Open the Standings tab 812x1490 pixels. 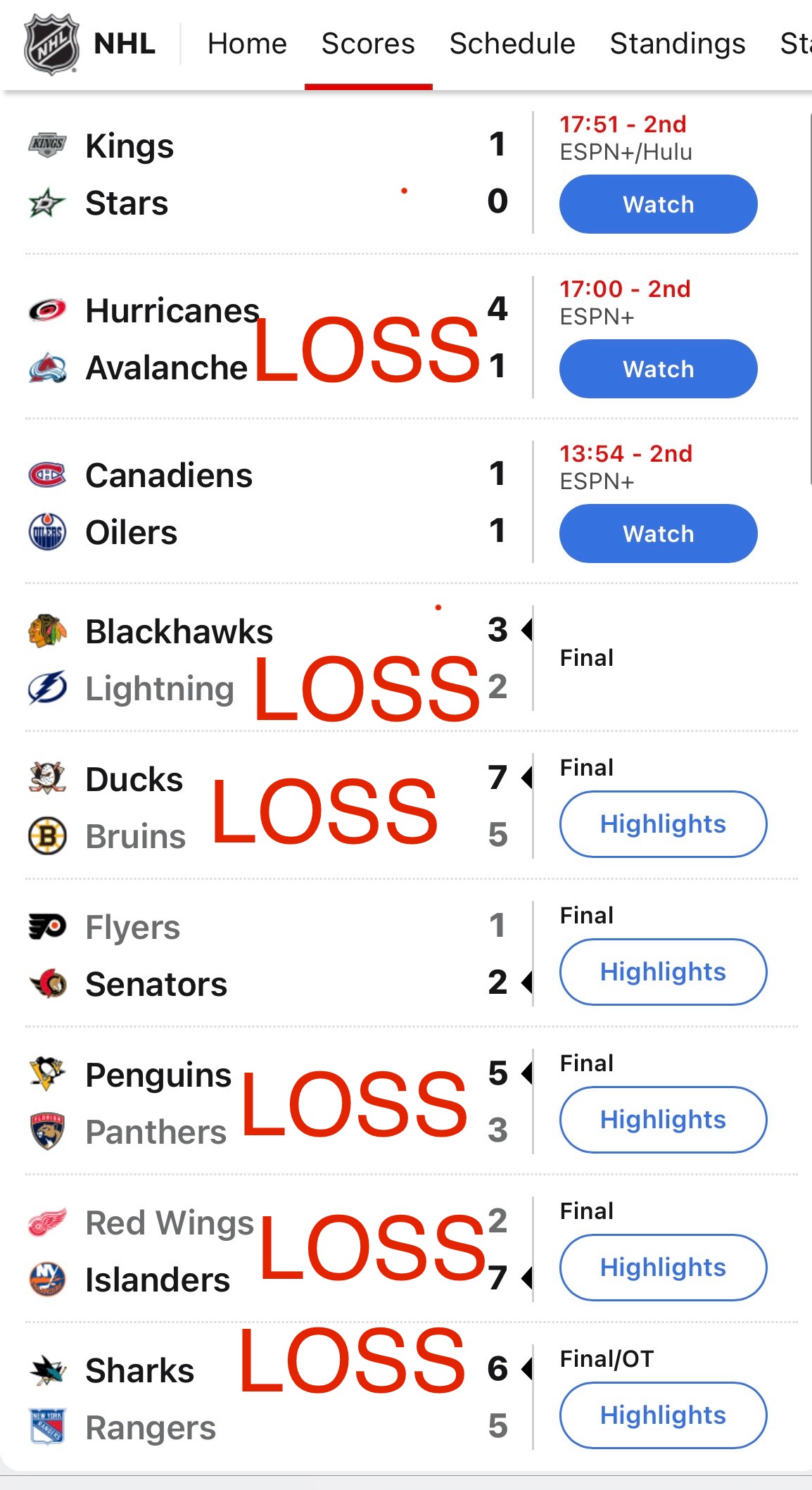(677, 44)
